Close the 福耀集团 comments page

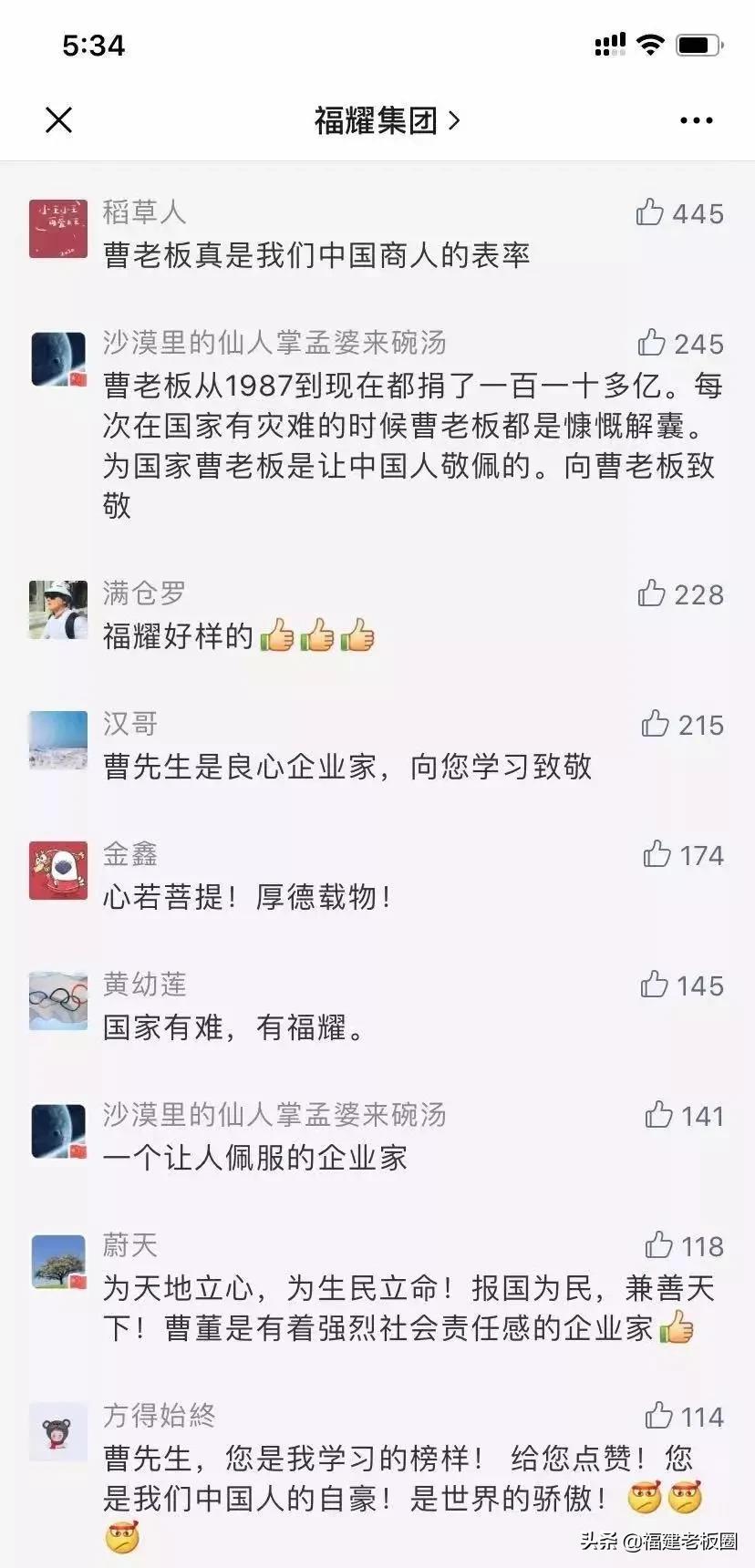[x=58, y=119]
